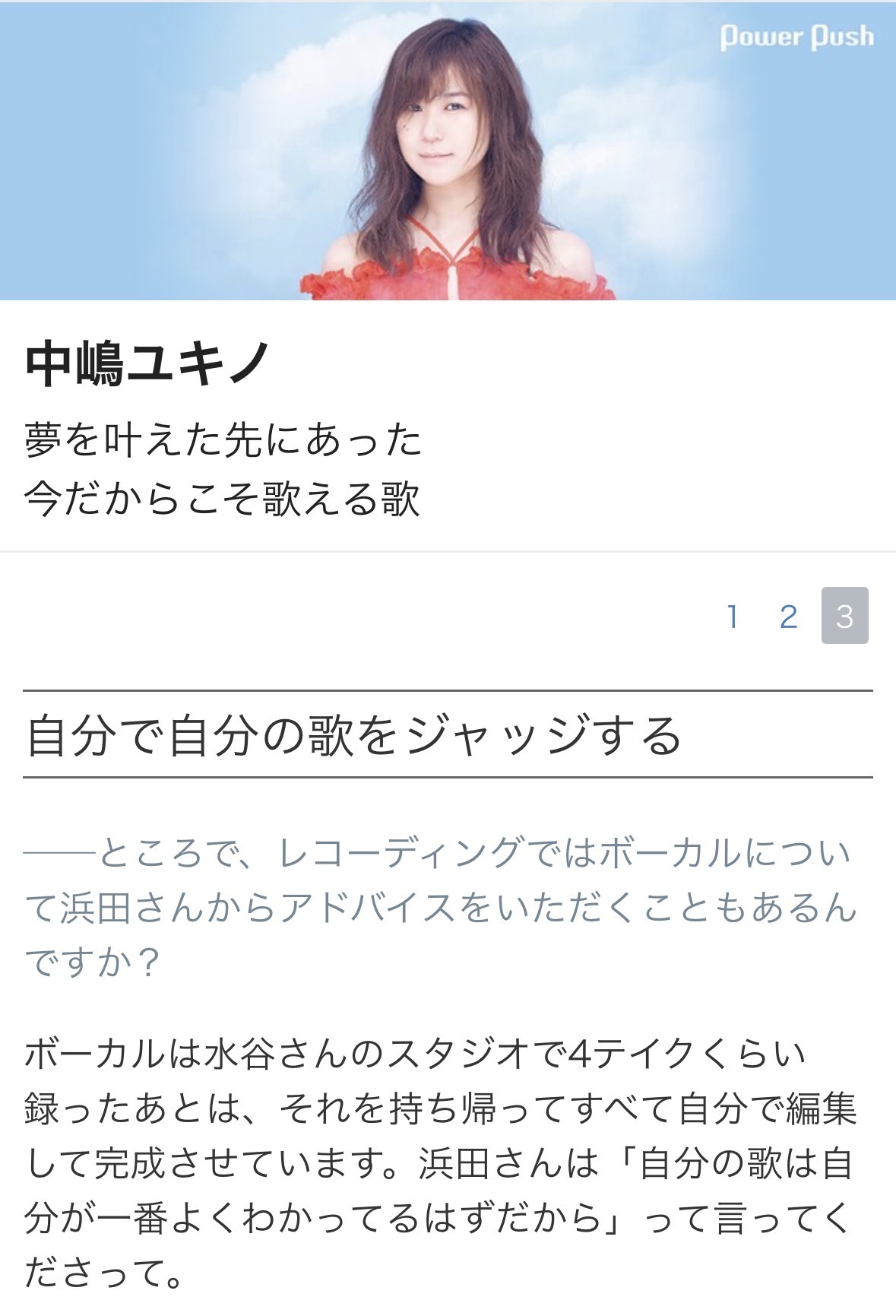Screen dimensions: 896x1316
Task: Jump to page 2 of the article
Action: click(x=788, y=617)
